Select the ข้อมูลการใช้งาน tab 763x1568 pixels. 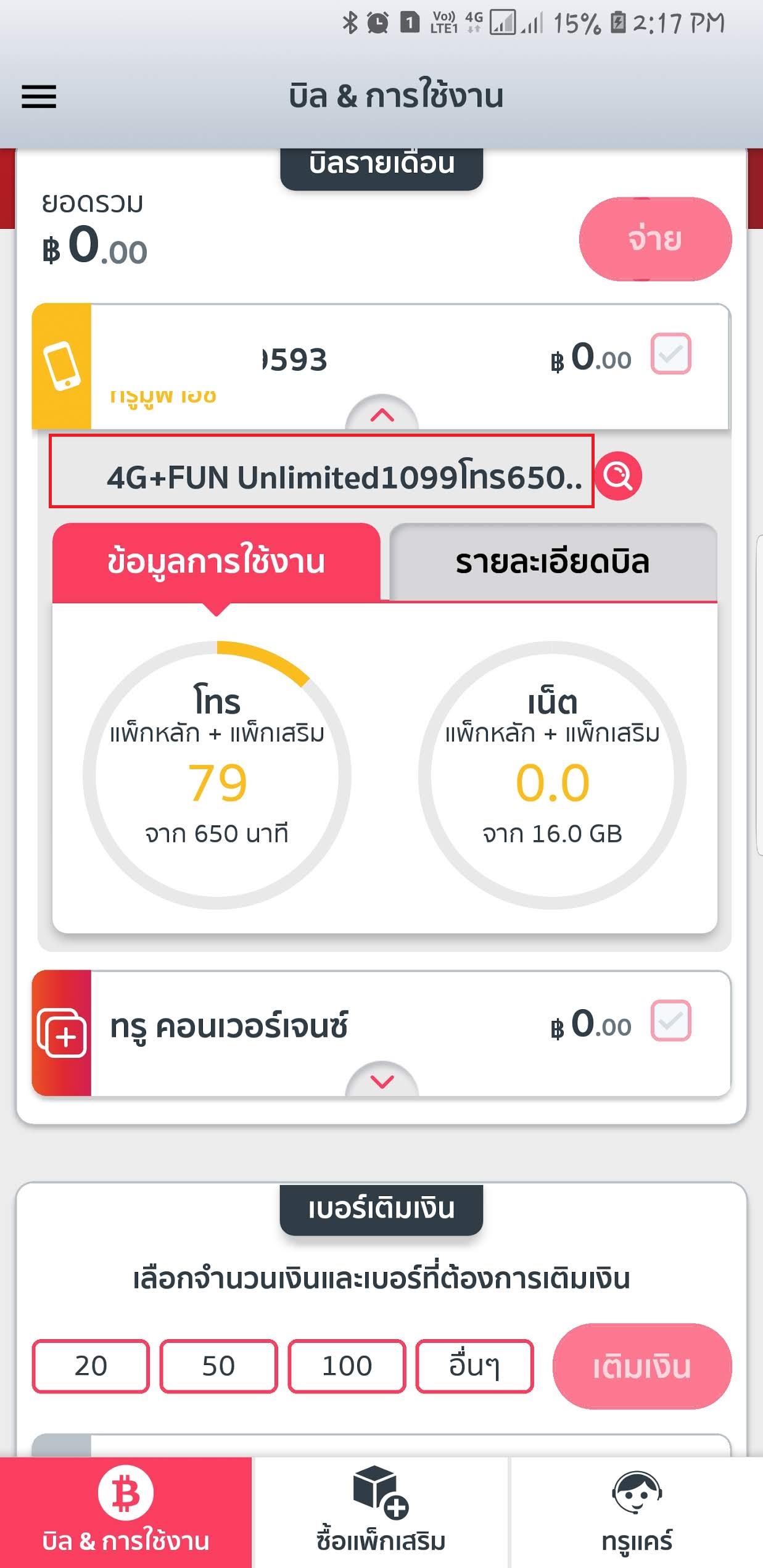click(x=216, y=562)
